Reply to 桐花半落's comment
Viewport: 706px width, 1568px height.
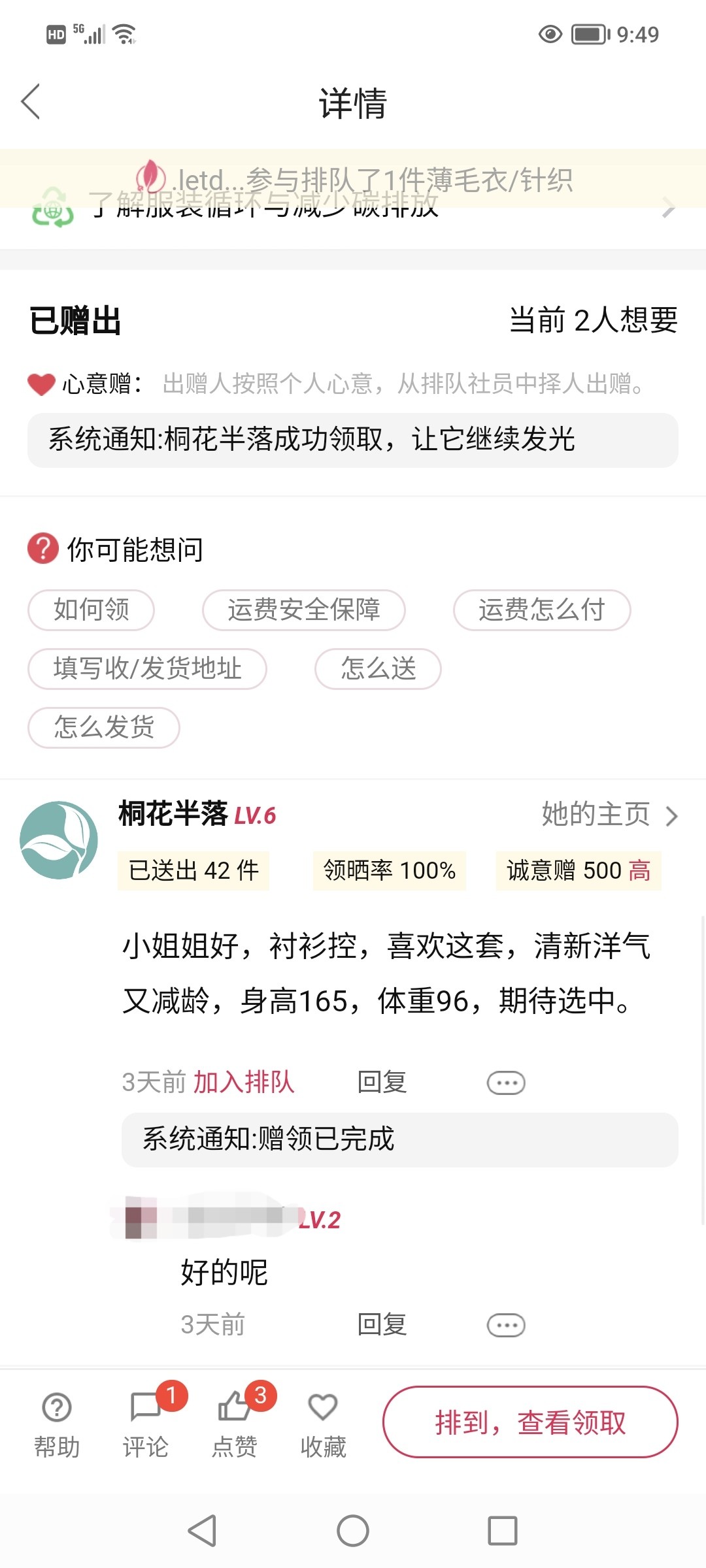382,1083
